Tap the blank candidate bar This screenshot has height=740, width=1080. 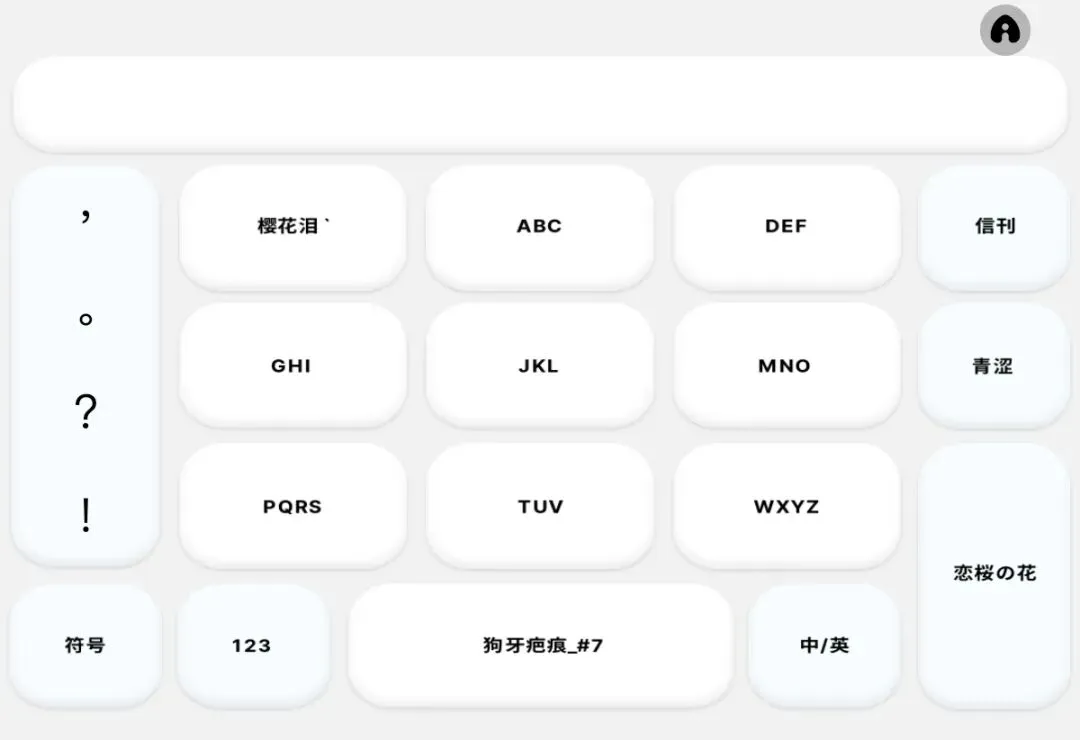point(540,104)
